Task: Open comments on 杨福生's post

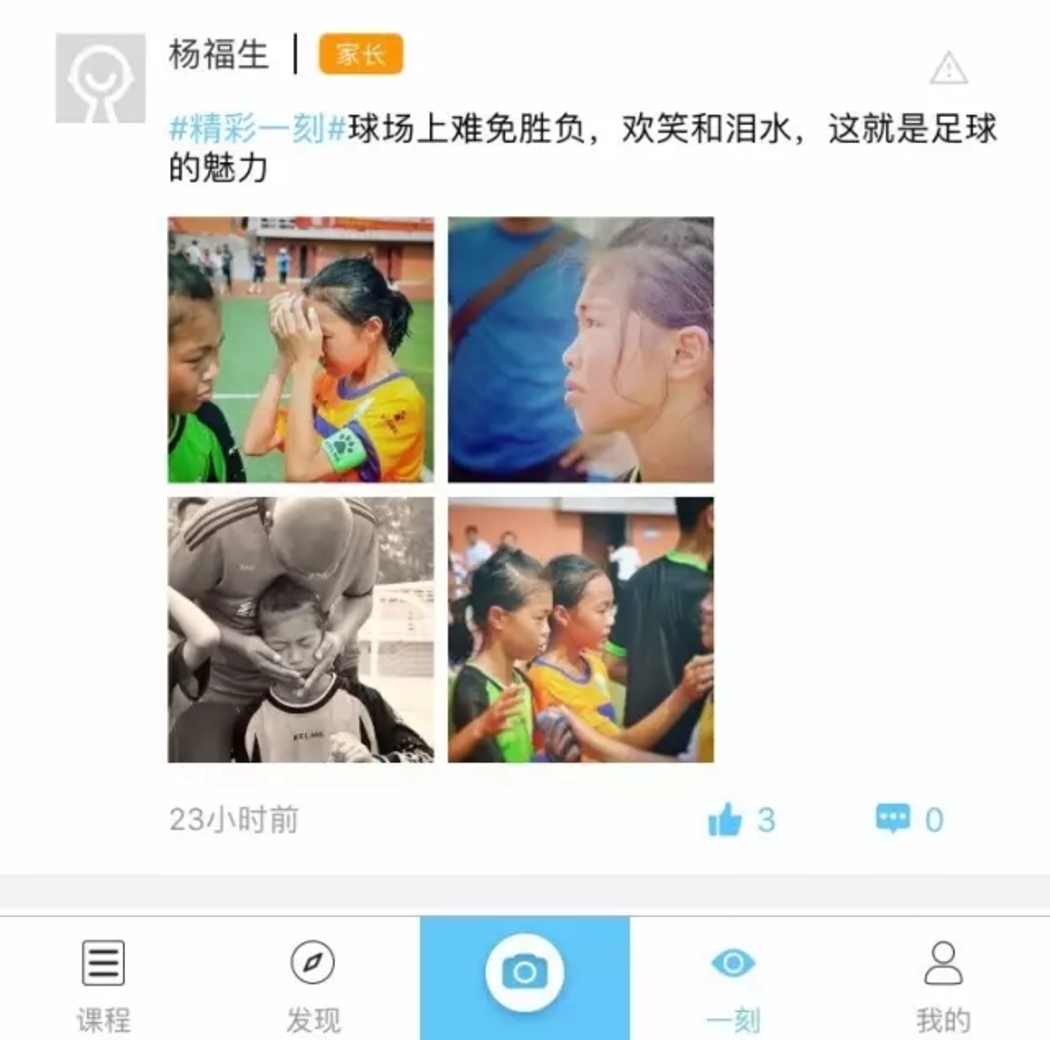Action: click(x=894, y=820)
